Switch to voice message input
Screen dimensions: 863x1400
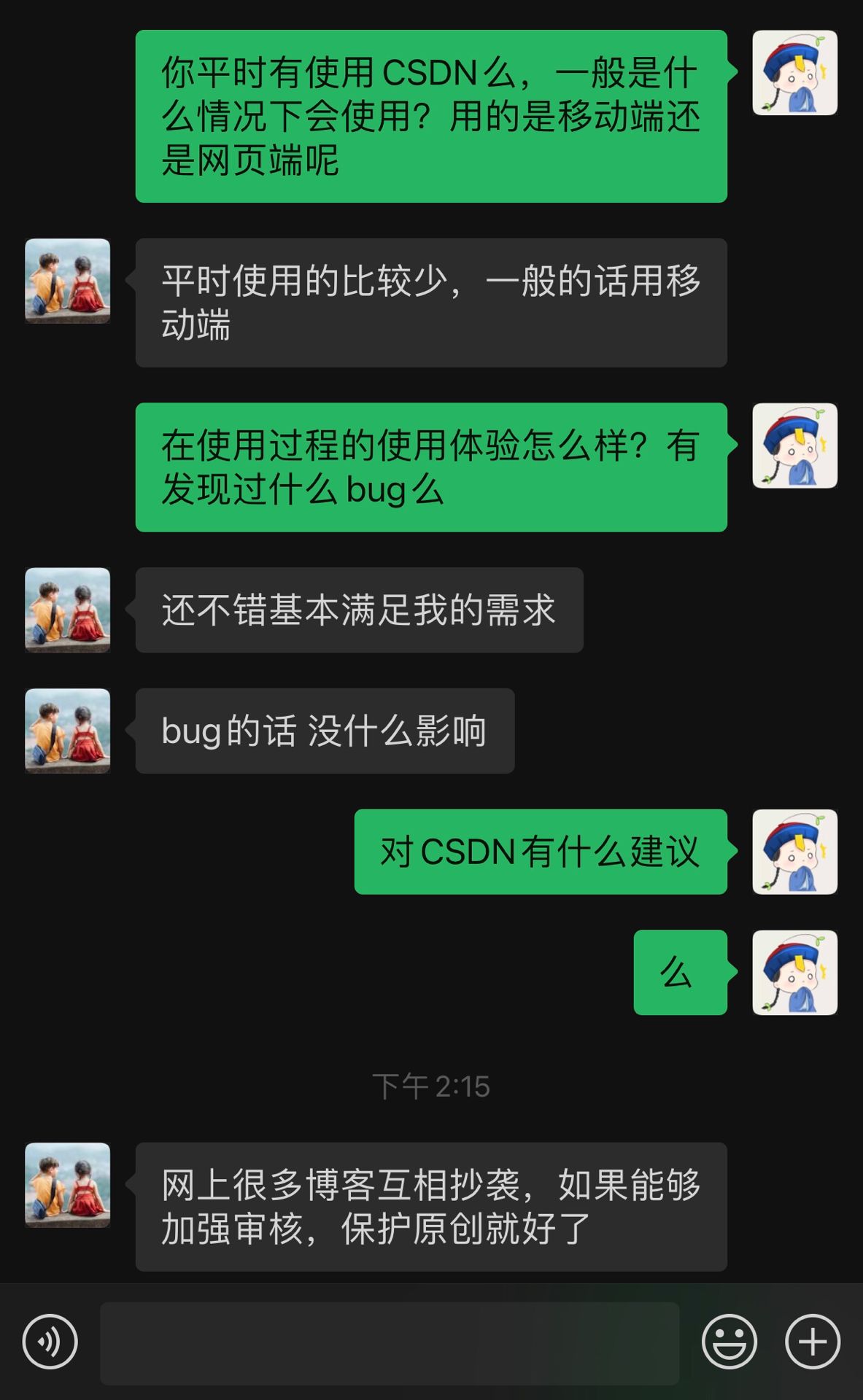click(50, 1342)
